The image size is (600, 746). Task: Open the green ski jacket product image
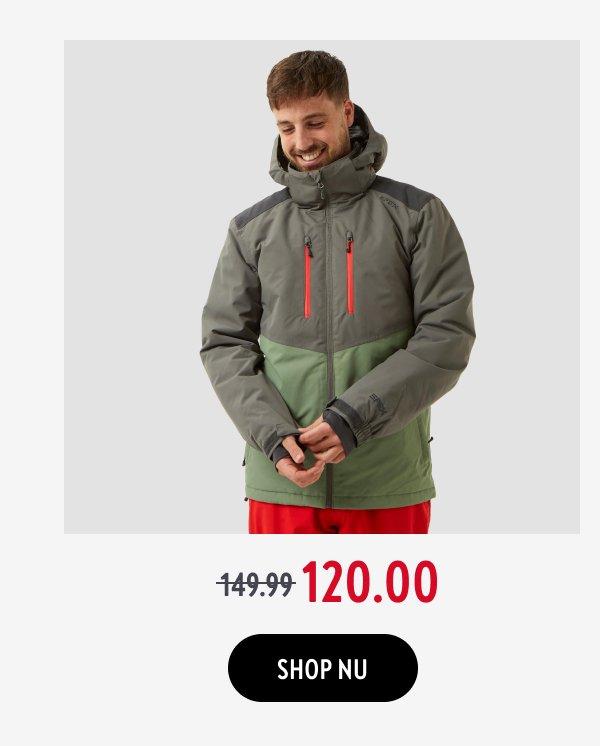pyautogui.click(x=322, y=287)
